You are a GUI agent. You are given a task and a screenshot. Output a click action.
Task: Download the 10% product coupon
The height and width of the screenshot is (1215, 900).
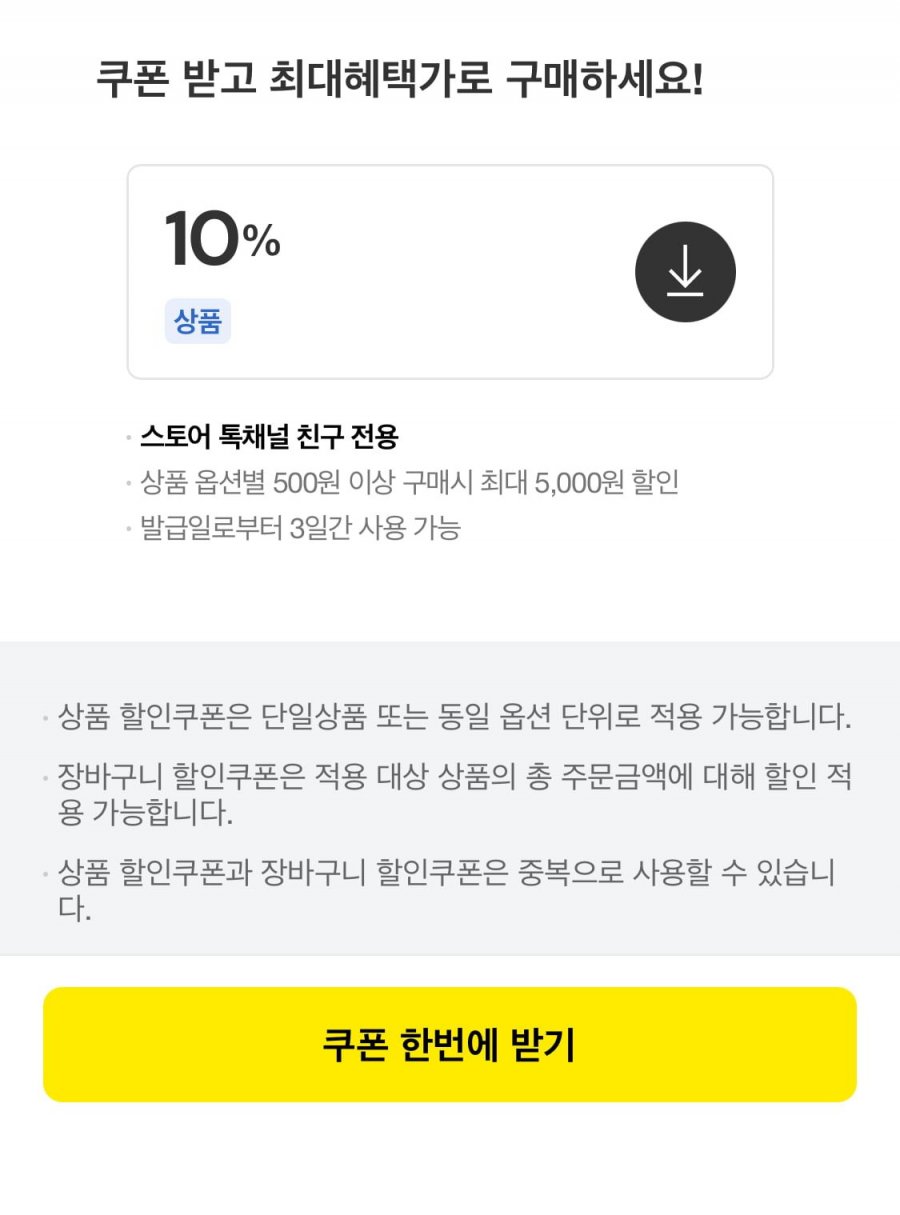[x=685, y=272]
